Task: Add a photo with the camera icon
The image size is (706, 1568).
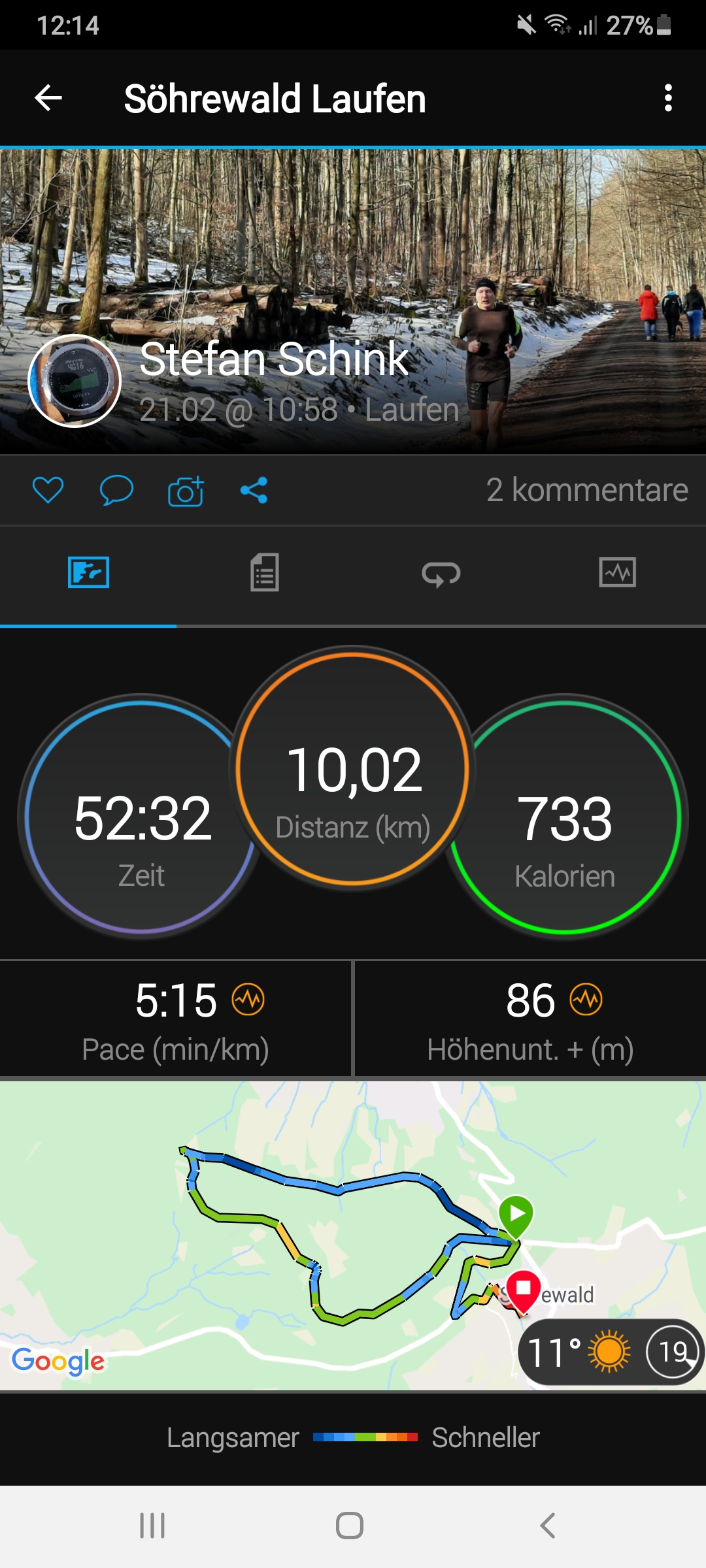Action: click(186, 491)
